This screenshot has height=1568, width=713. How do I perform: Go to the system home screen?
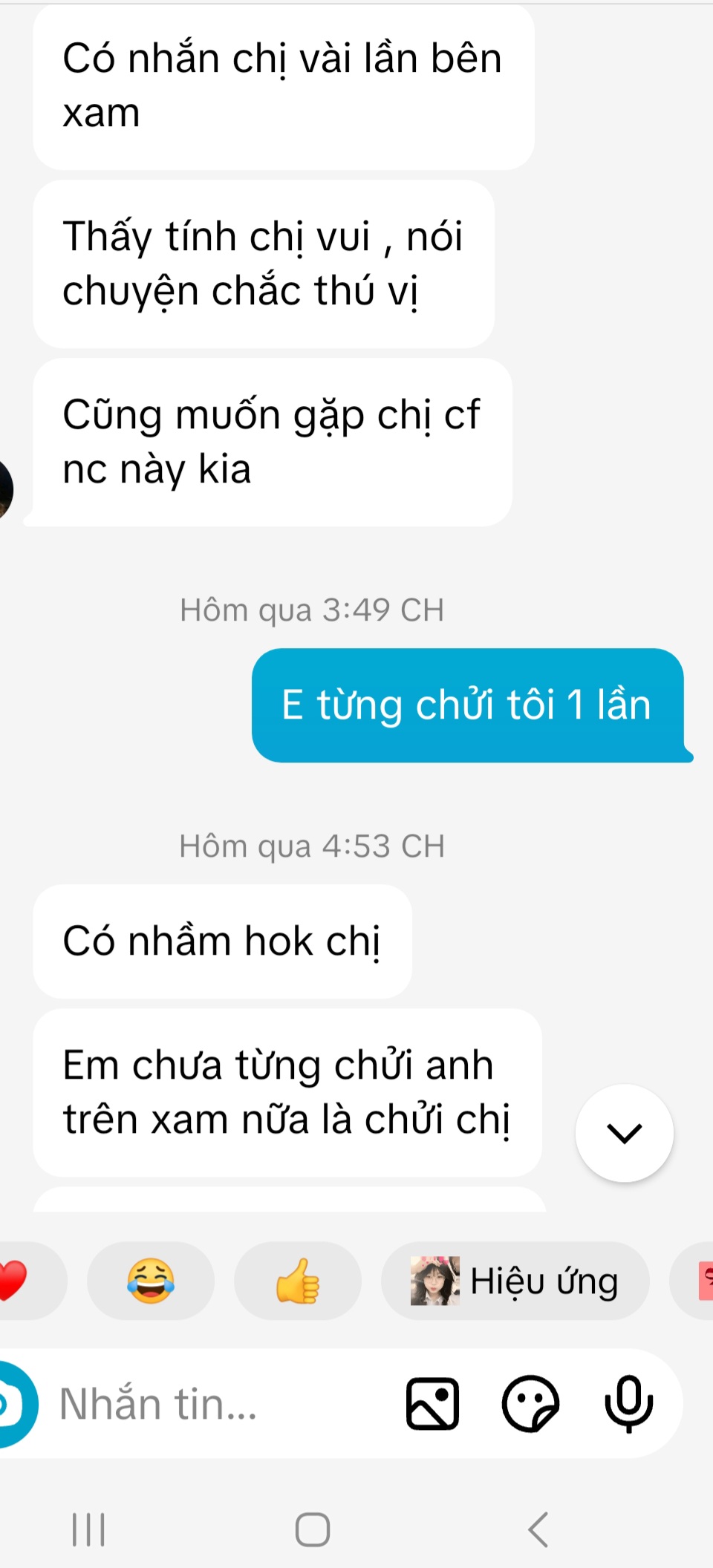click(x=313, y=1529)
